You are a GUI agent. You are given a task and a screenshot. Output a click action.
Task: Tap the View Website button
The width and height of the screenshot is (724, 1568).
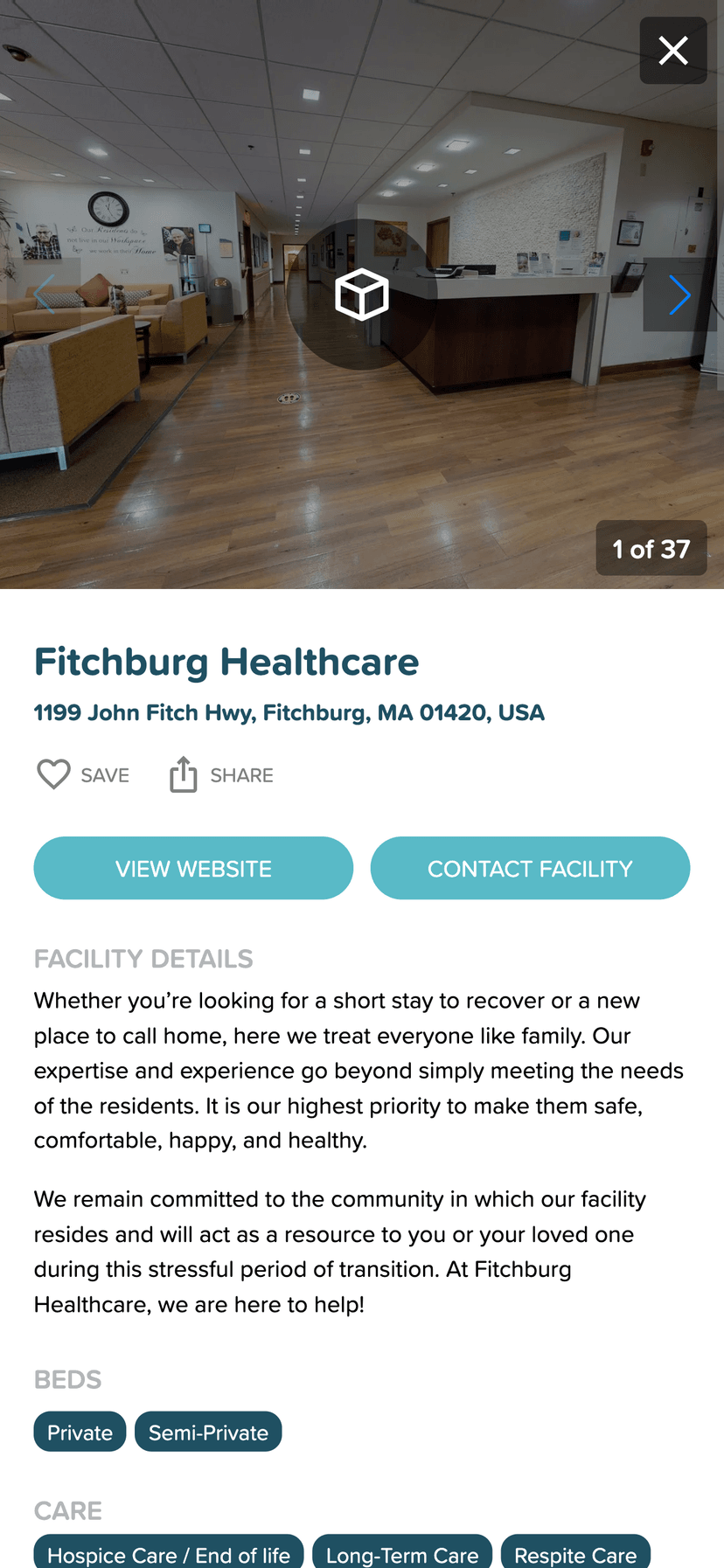[193, 868]
